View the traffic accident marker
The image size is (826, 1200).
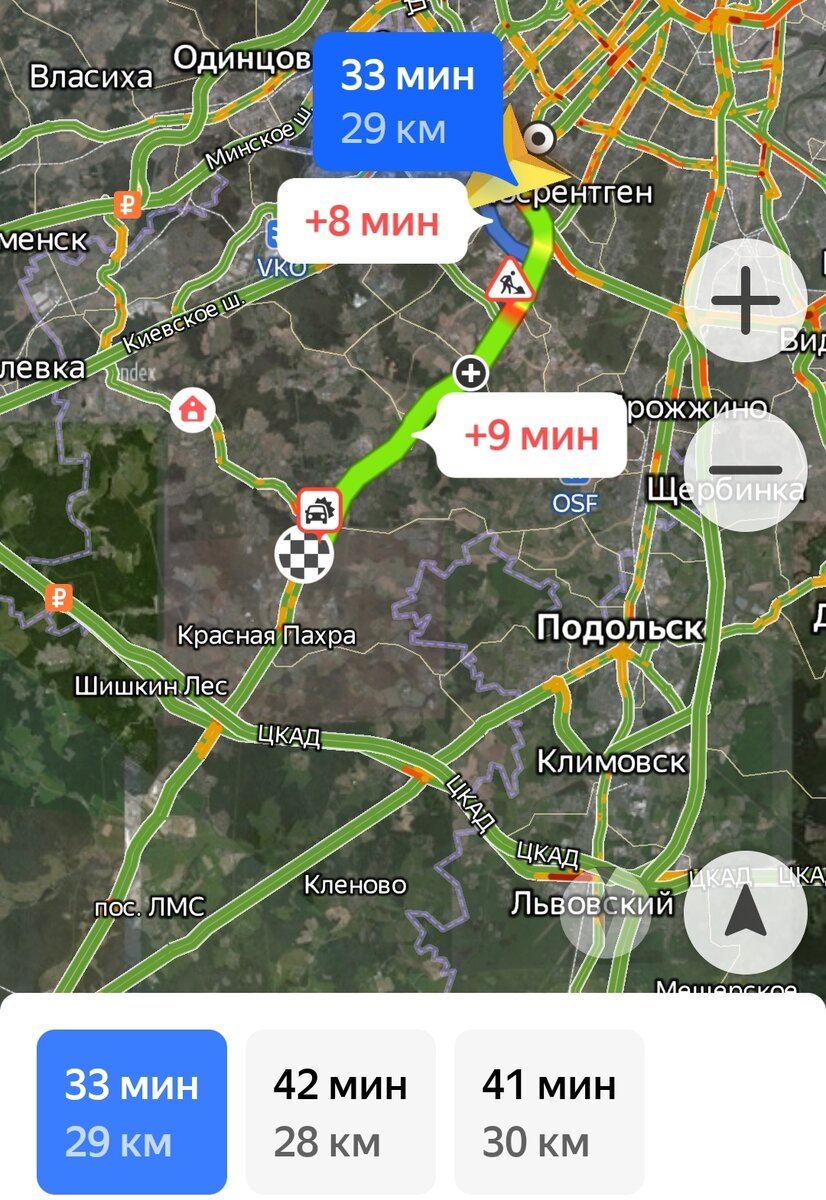coord(320,510)
